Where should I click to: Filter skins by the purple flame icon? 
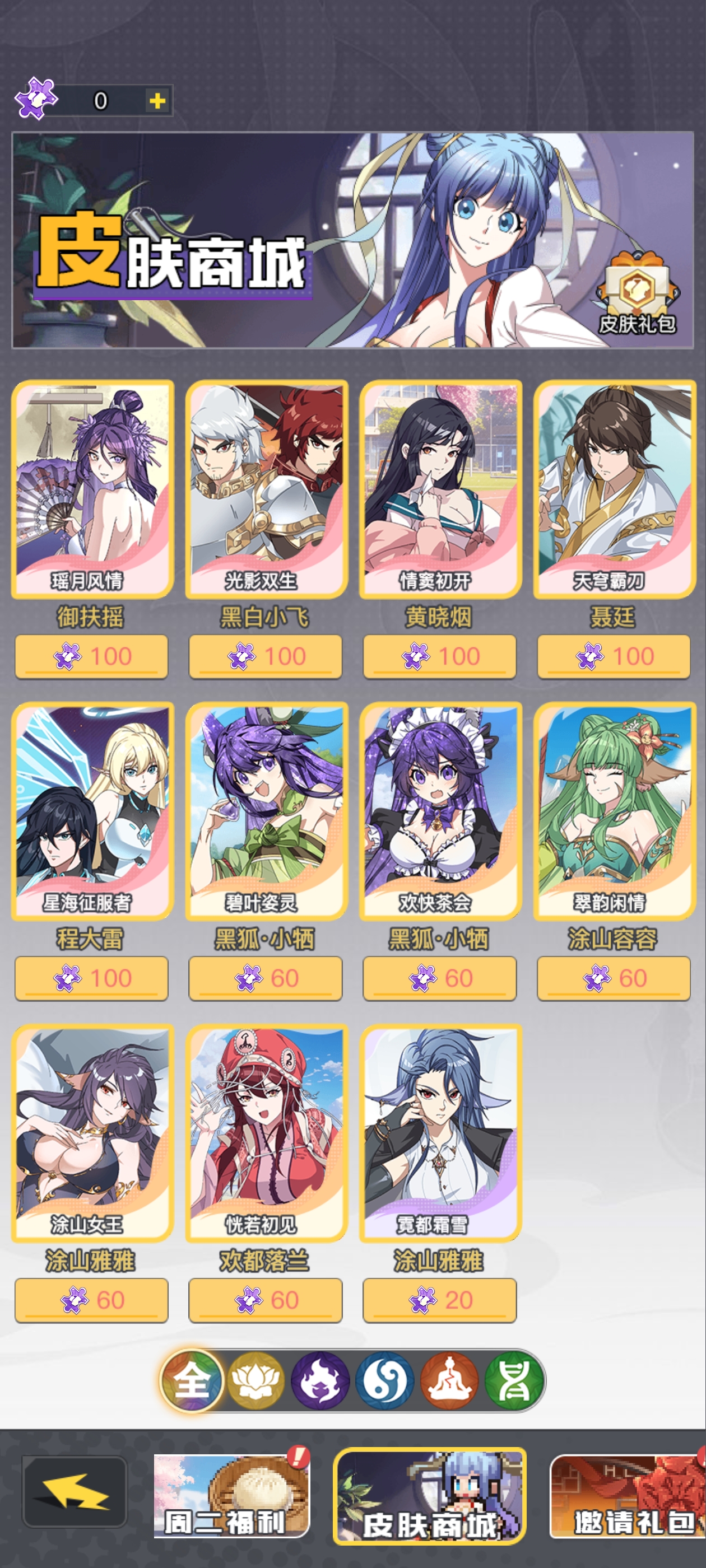[321, 1380]
